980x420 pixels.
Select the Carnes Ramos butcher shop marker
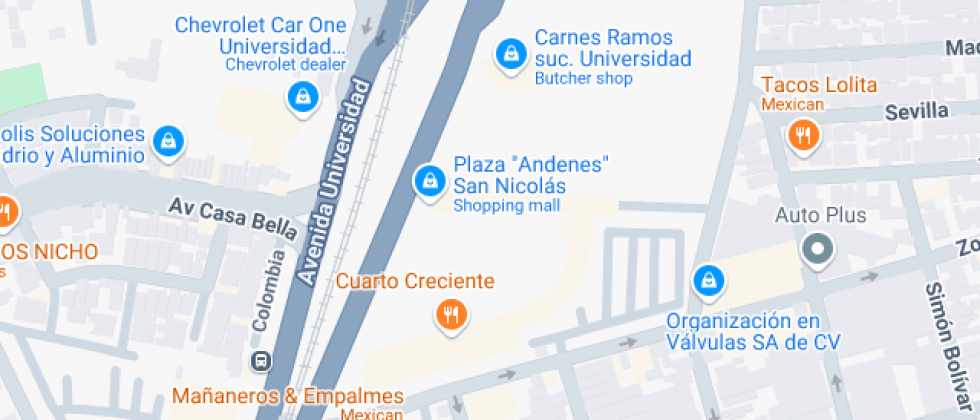coord(511,56)
